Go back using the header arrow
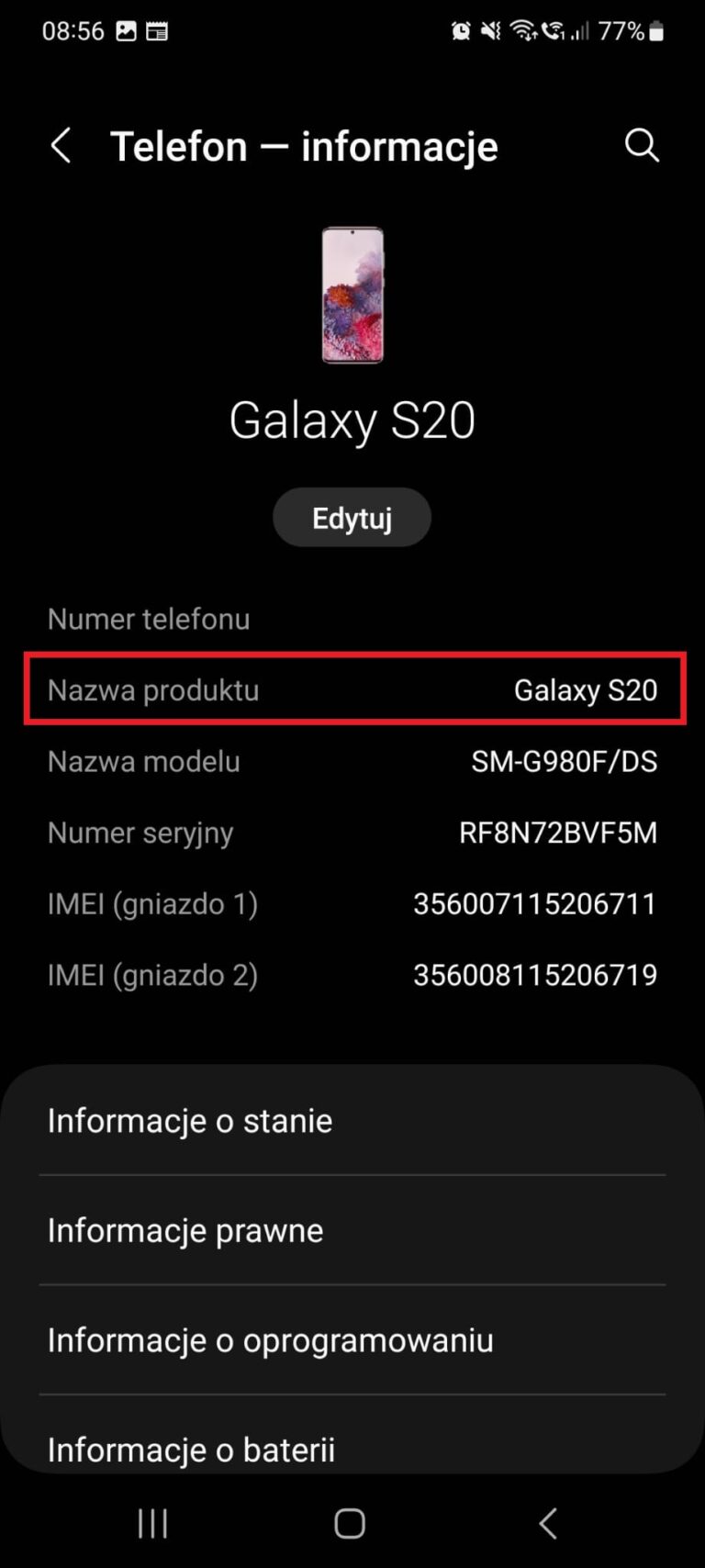705x1568 pixels. pos(61,146)
